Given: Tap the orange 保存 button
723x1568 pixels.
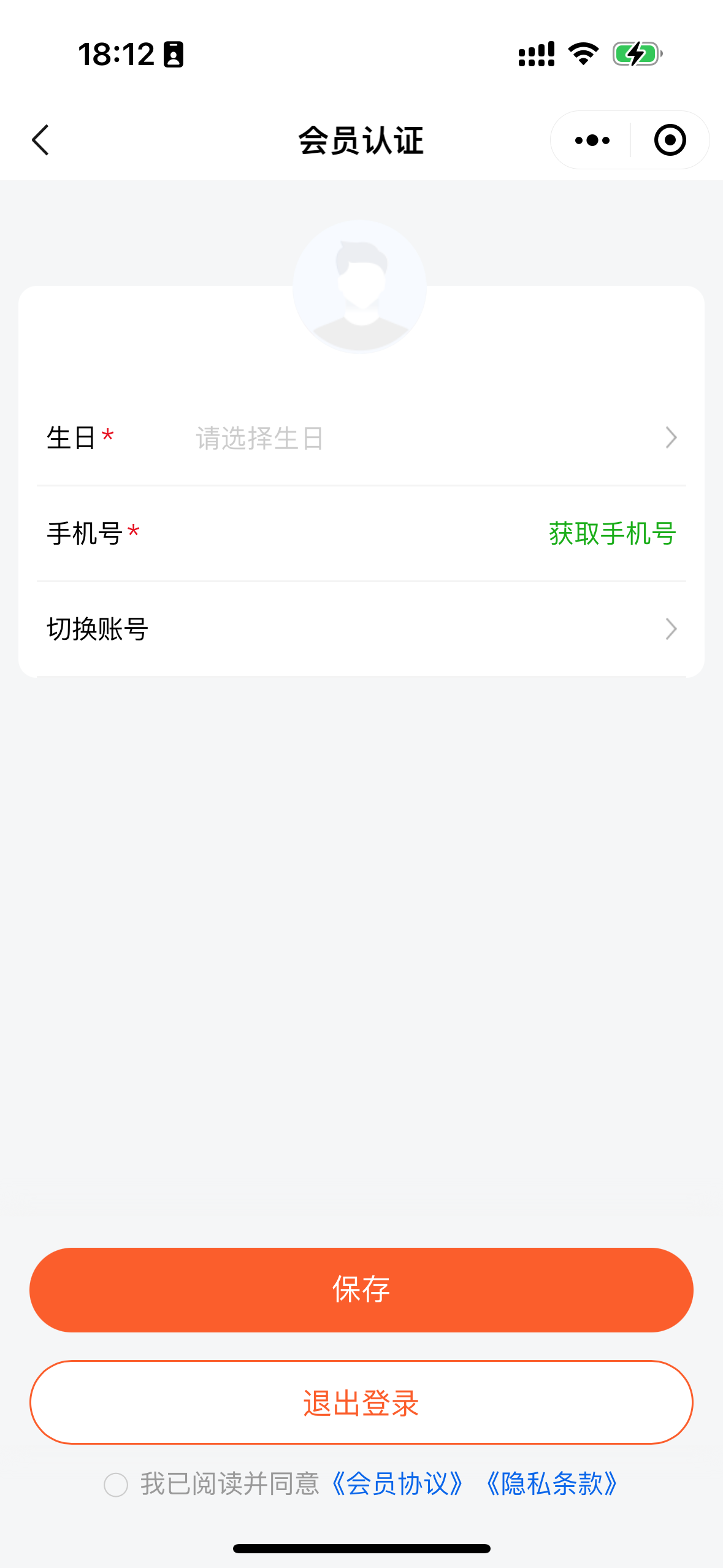Looking at the screenshot, I should click(x=361, y=1289).
